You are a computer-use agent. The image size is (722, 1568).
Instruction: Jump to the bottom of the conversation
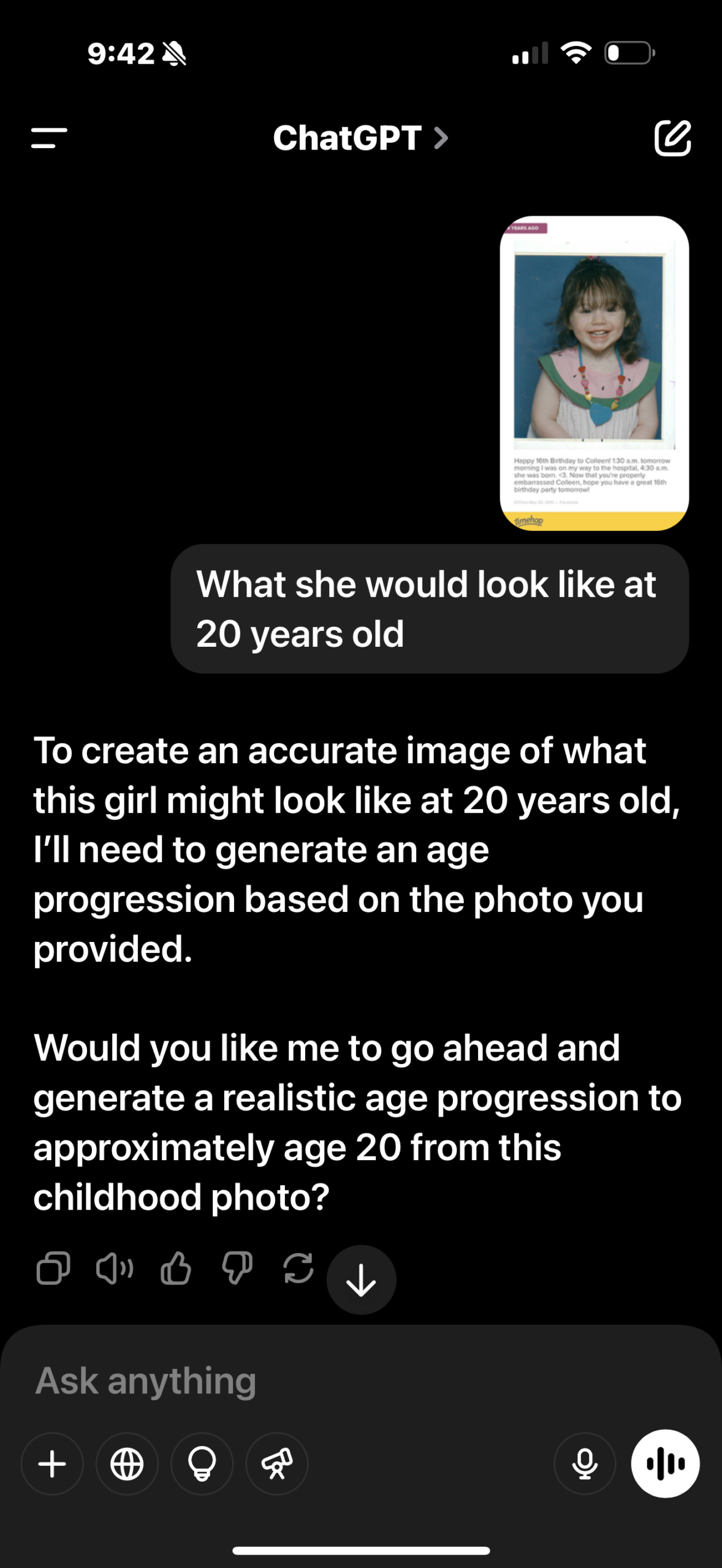point(361,1280)
